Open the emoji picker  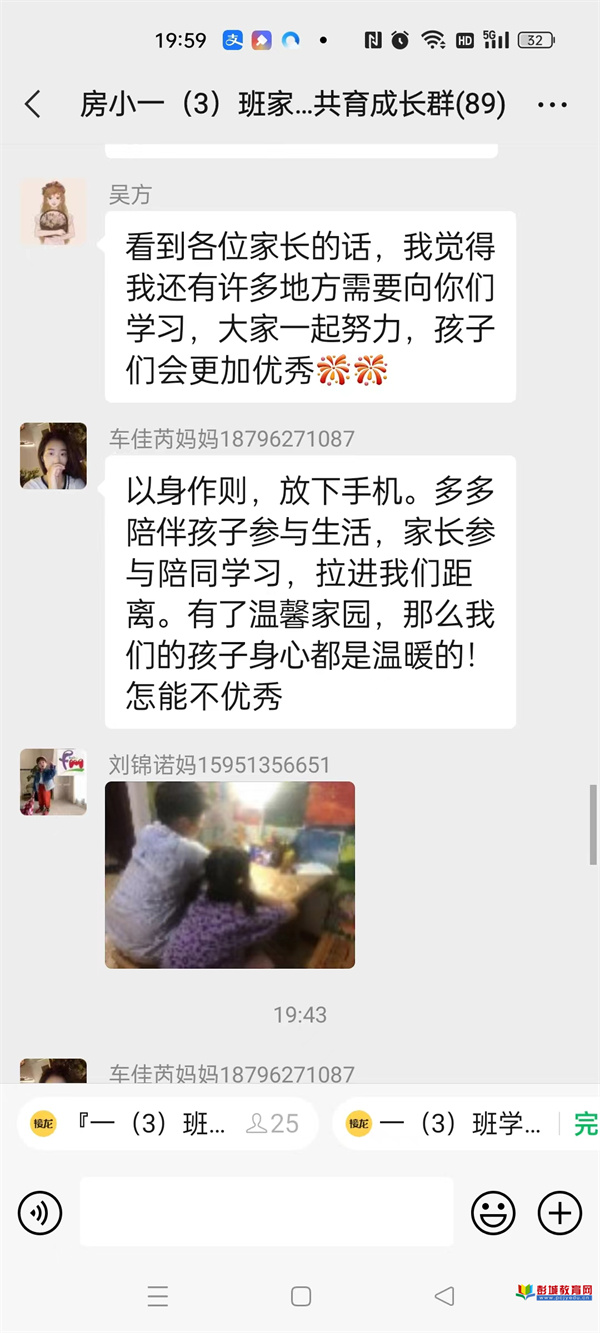pyautogui.click(x=493, y=1213)
